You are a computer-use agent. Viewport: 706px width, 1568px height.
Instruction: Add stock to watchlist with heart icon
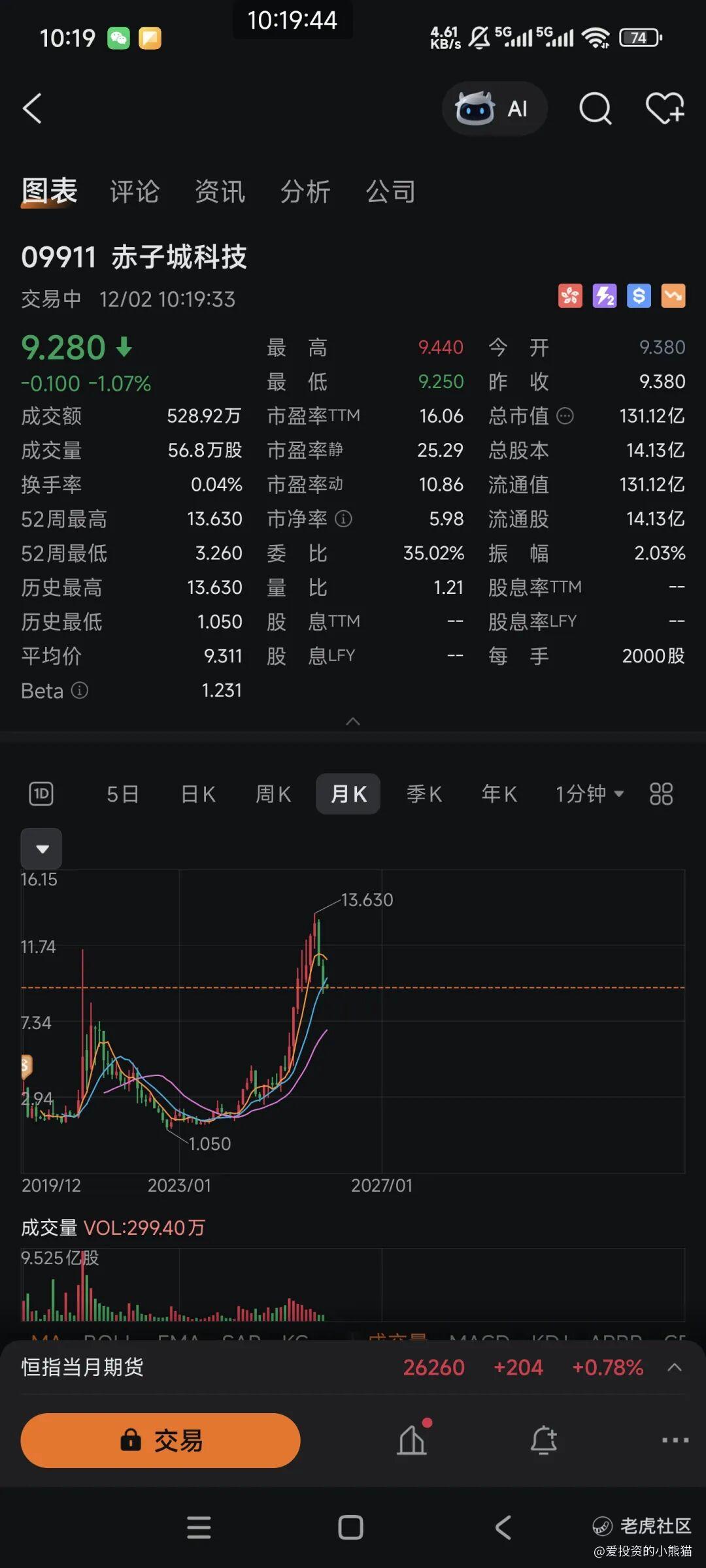pos(664,108)
